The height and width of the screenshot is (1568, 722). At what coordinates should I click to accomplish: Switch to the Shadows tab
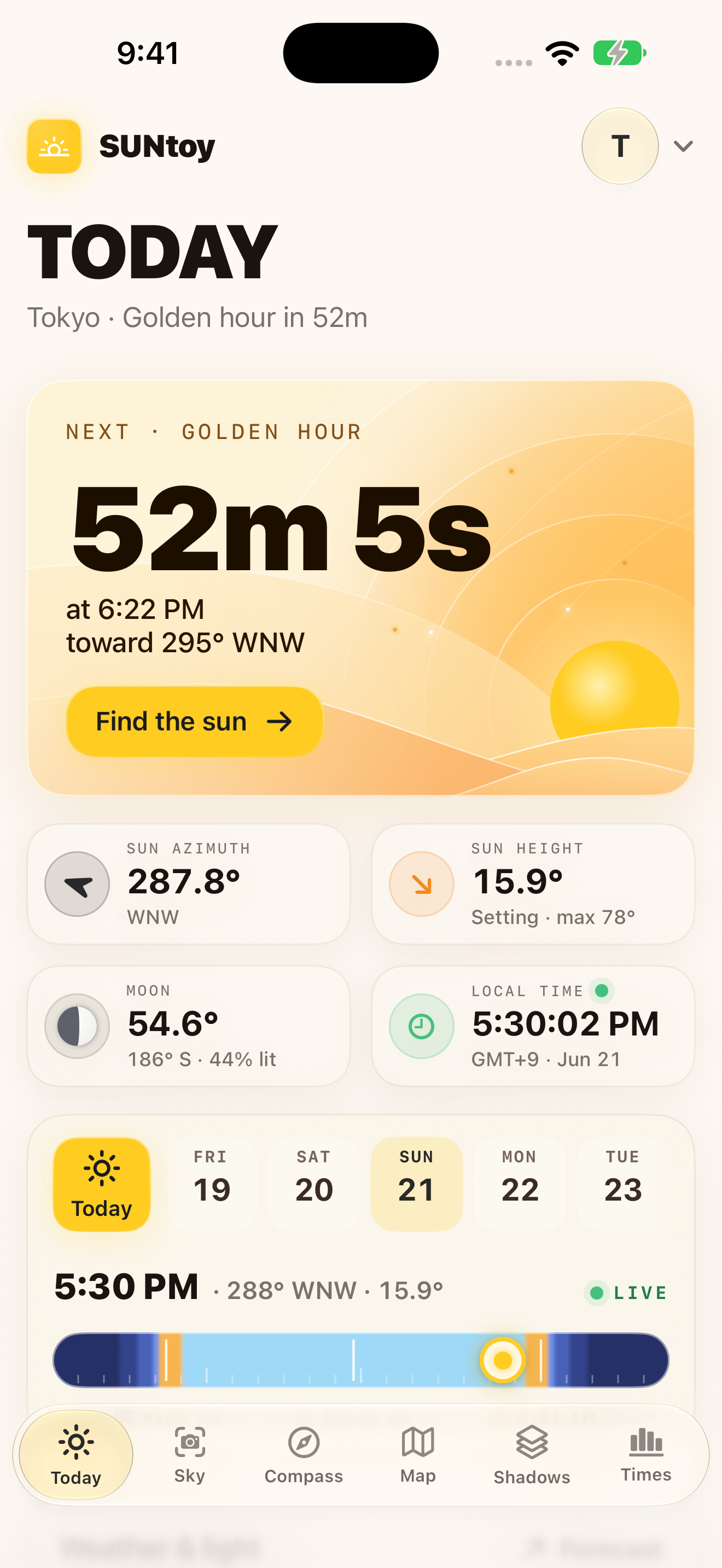(532, 1455)
